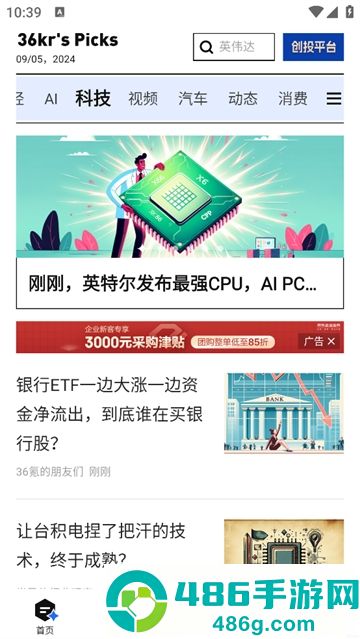Switch to the 消费 tab

(x=293, y=99)
